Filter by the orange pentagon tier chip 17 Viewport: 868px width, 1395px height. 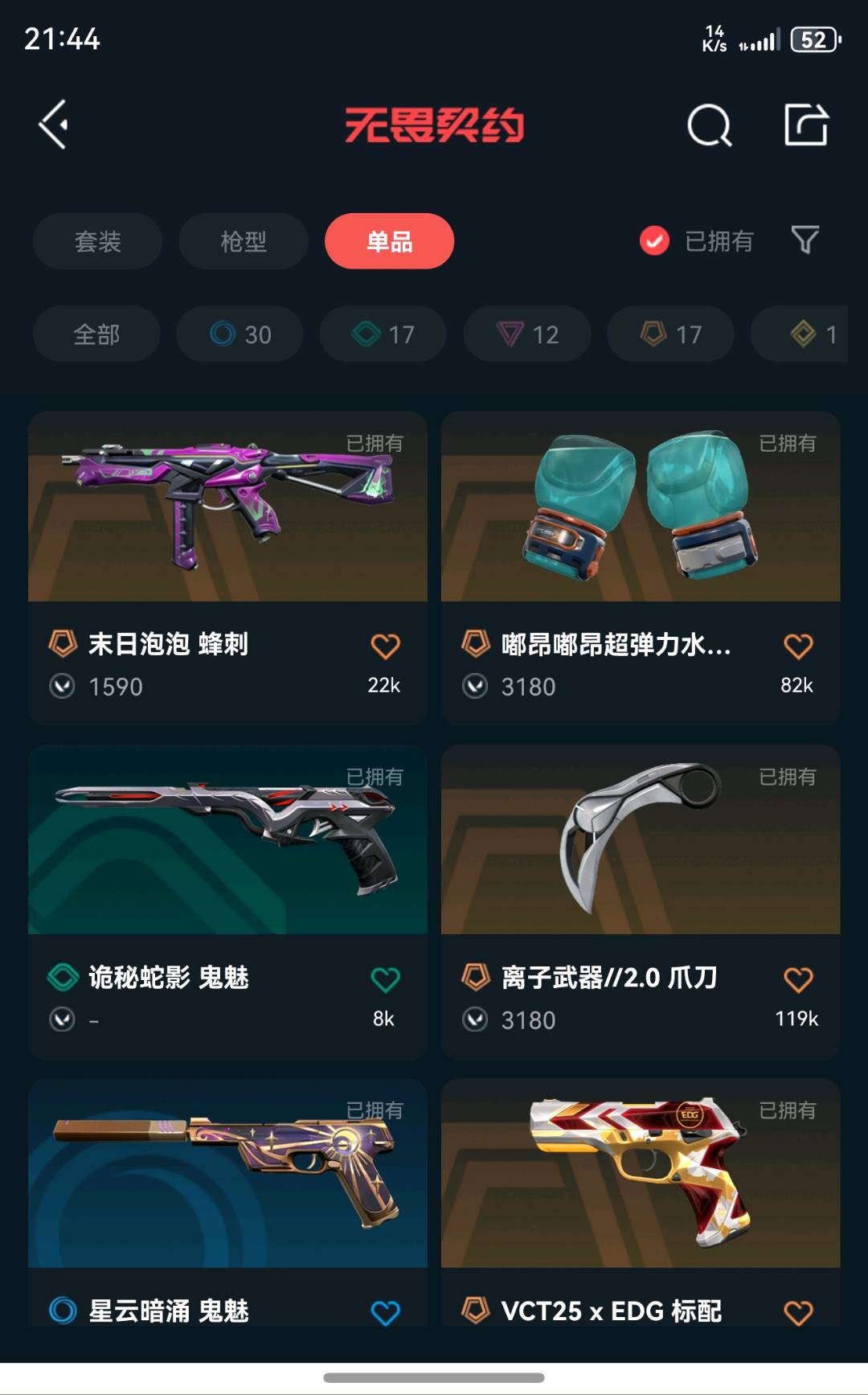[x=670, y=334]
